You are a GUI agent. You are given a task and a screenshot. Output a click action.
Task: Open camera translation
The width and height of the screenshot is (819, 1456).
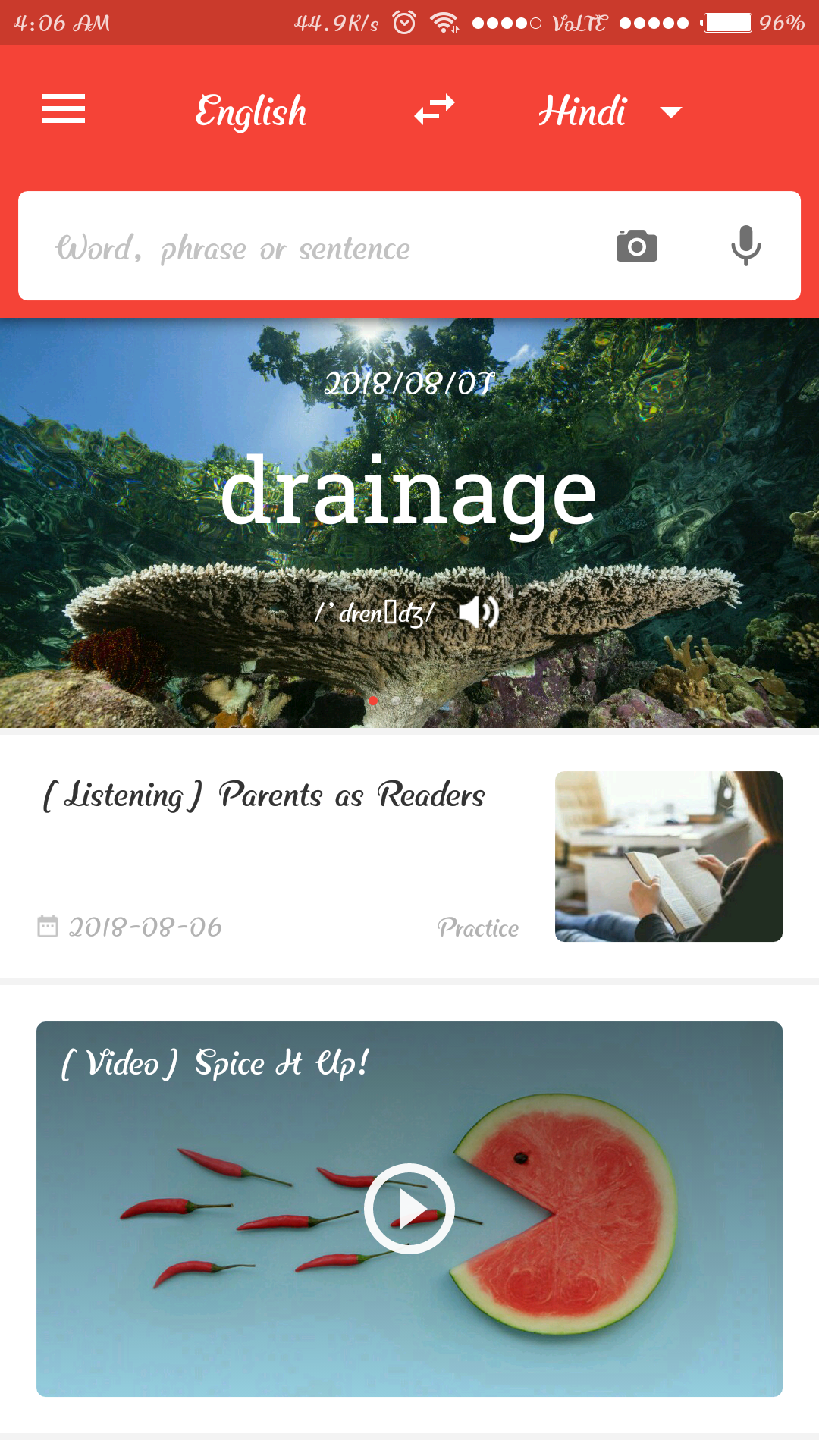(x=636, y=246)
